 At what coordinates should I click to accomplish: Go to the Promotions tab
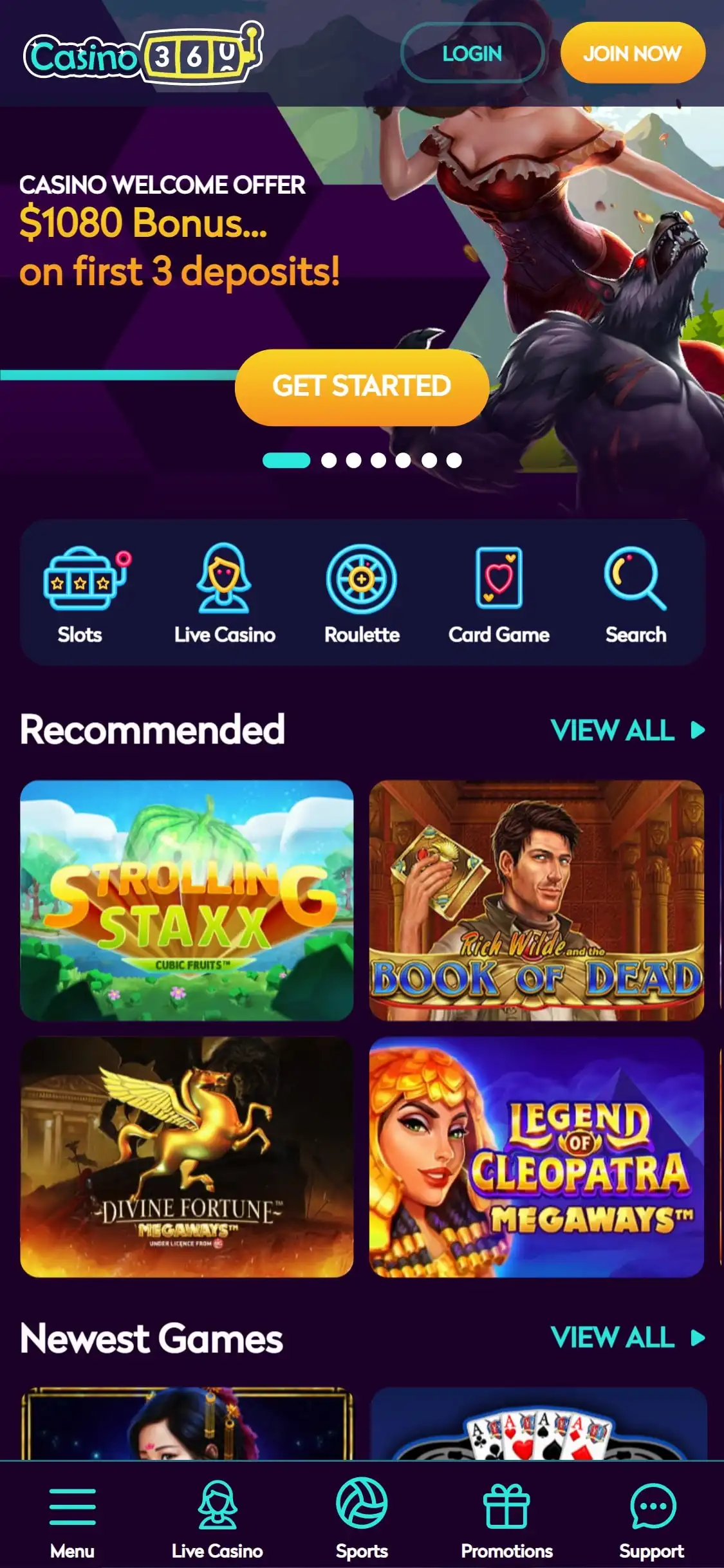506,1518
